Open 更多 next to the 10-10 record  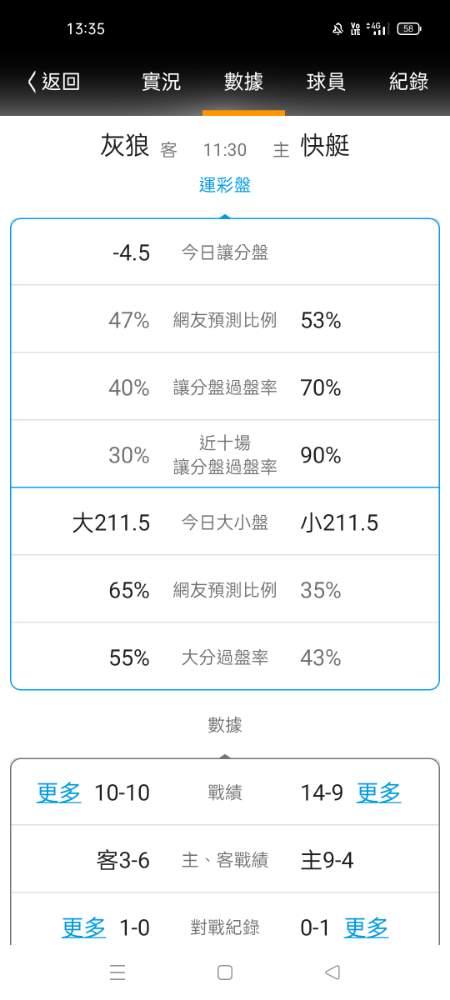point(59,793)
